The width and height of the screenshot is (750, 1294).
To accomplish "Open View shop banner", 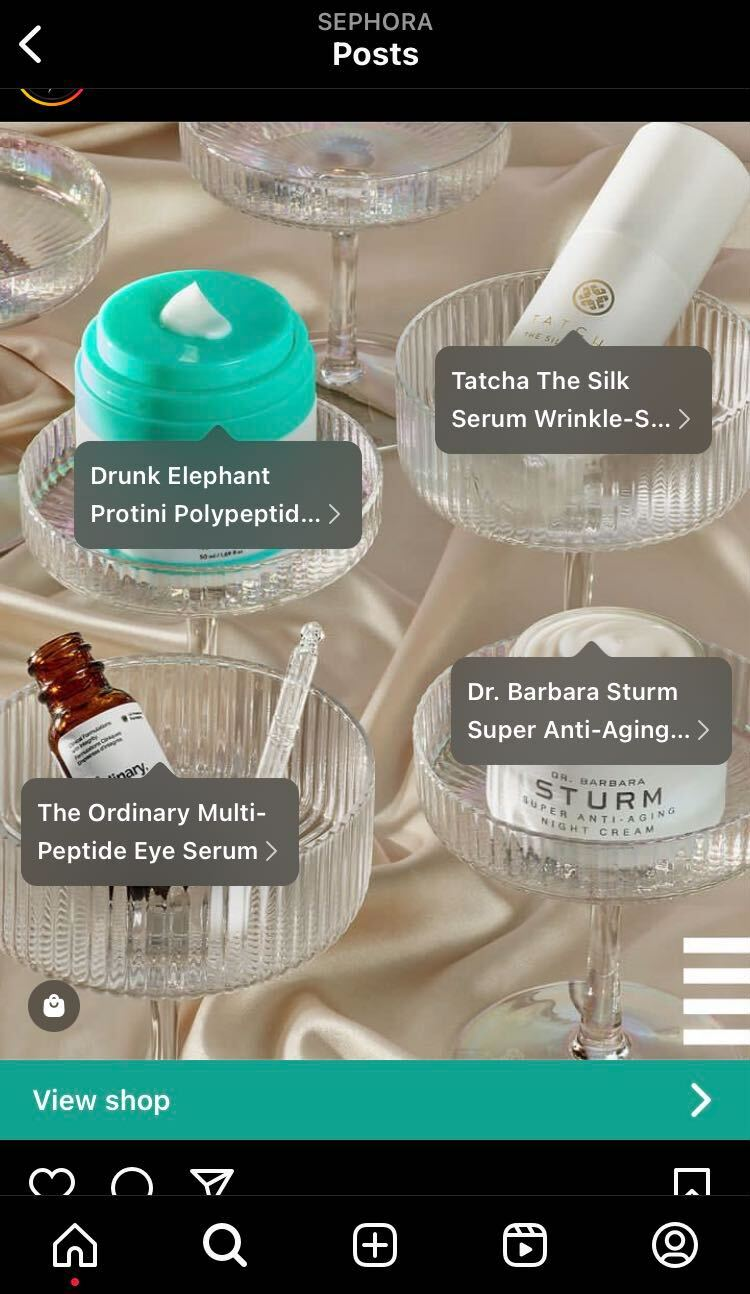I will (375, 1100).
